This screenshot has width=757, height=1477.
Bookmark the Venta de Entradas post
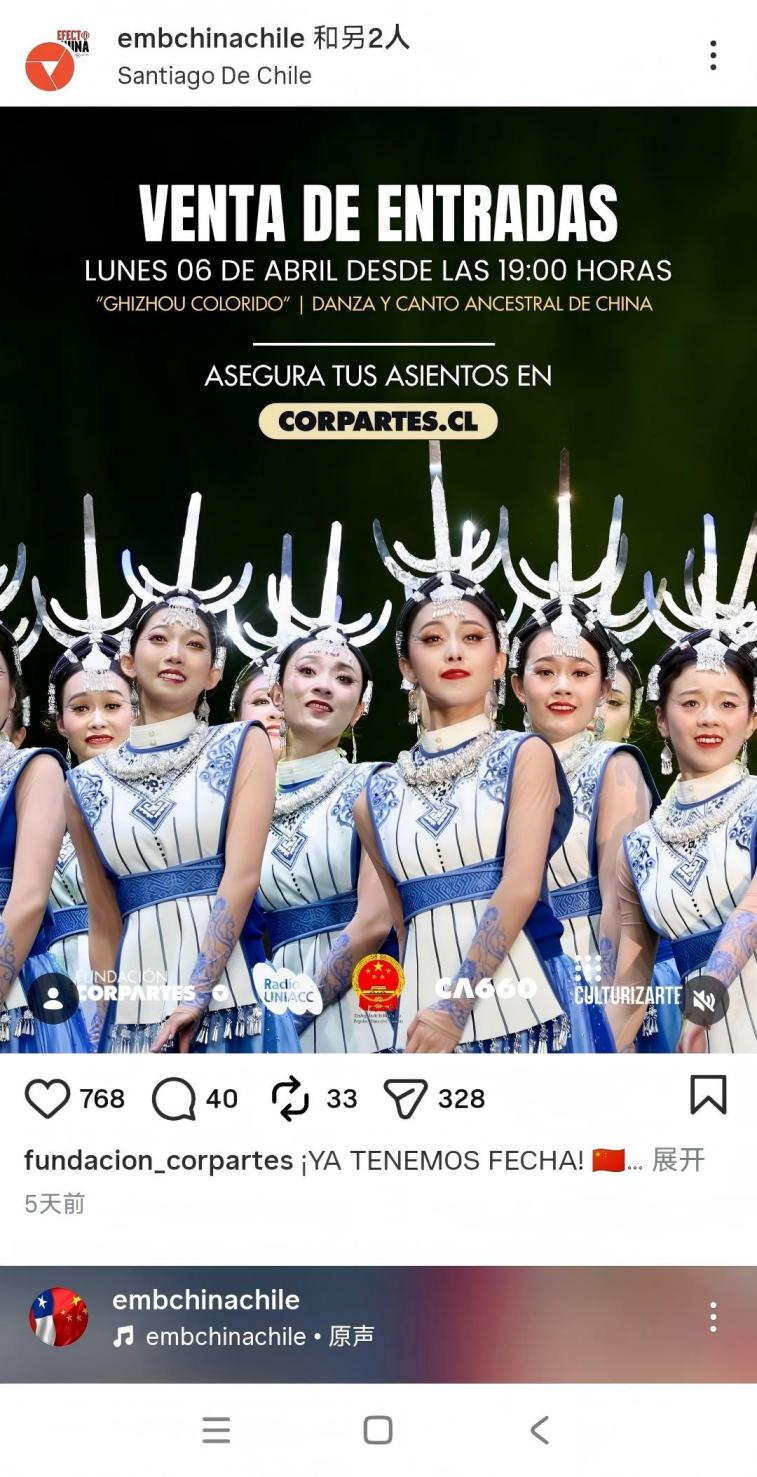pos(708,1096)
